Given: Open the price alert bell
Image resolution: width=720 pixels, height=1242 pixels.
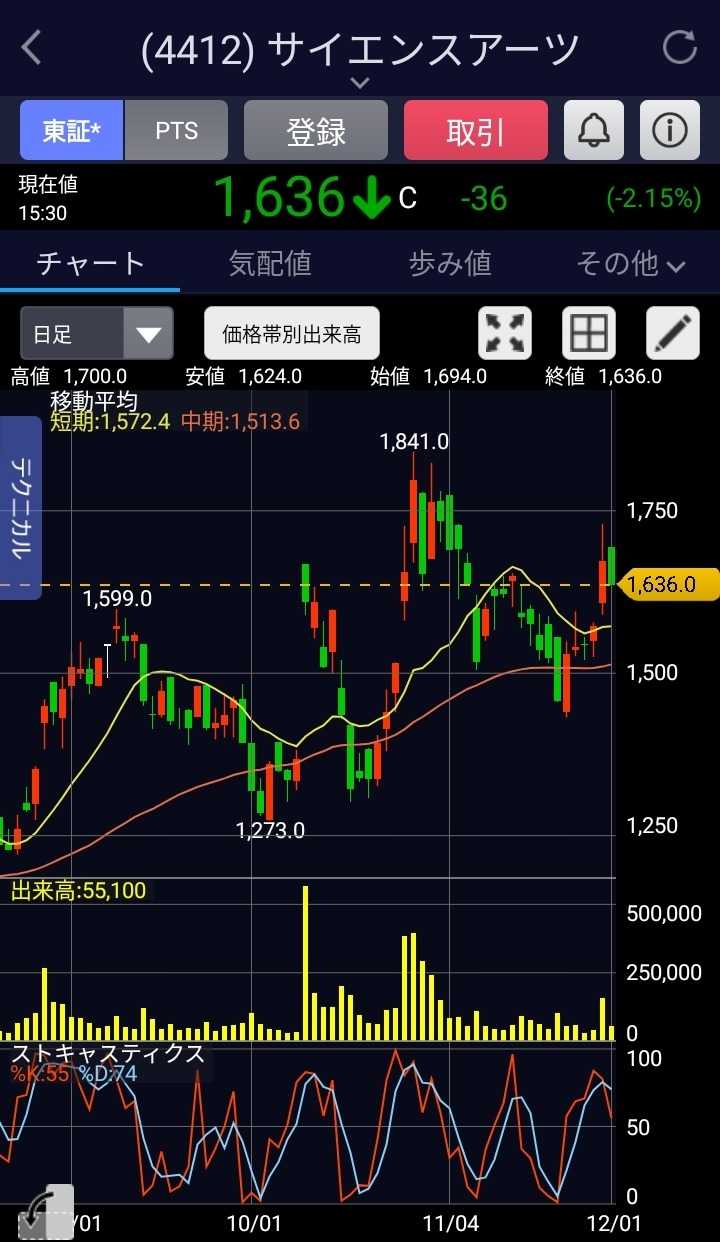Looking at the screenshot, I should pyautogui.click(x=594, y=131).
